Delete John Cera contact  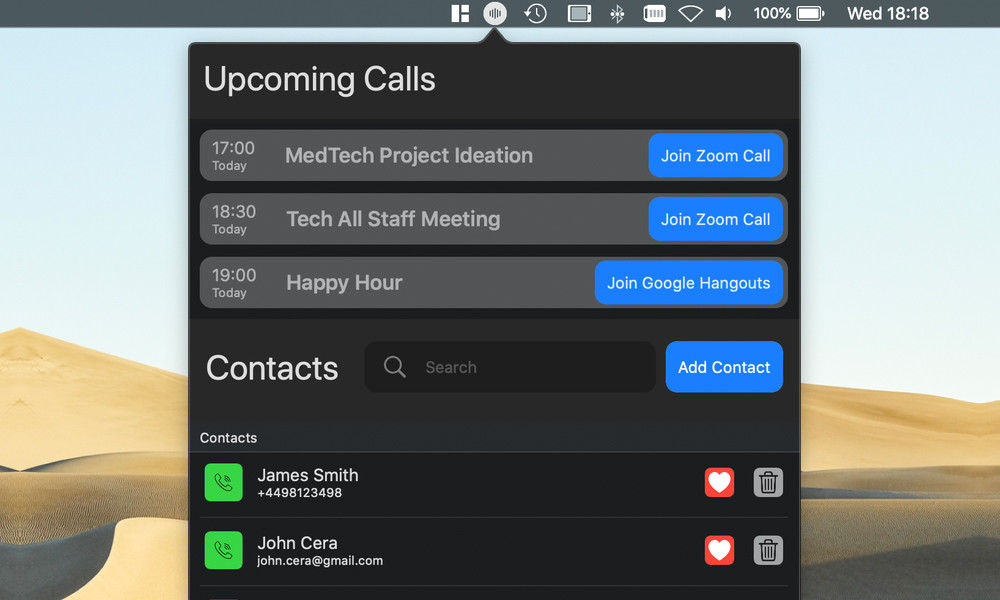[x=768, y=550]
